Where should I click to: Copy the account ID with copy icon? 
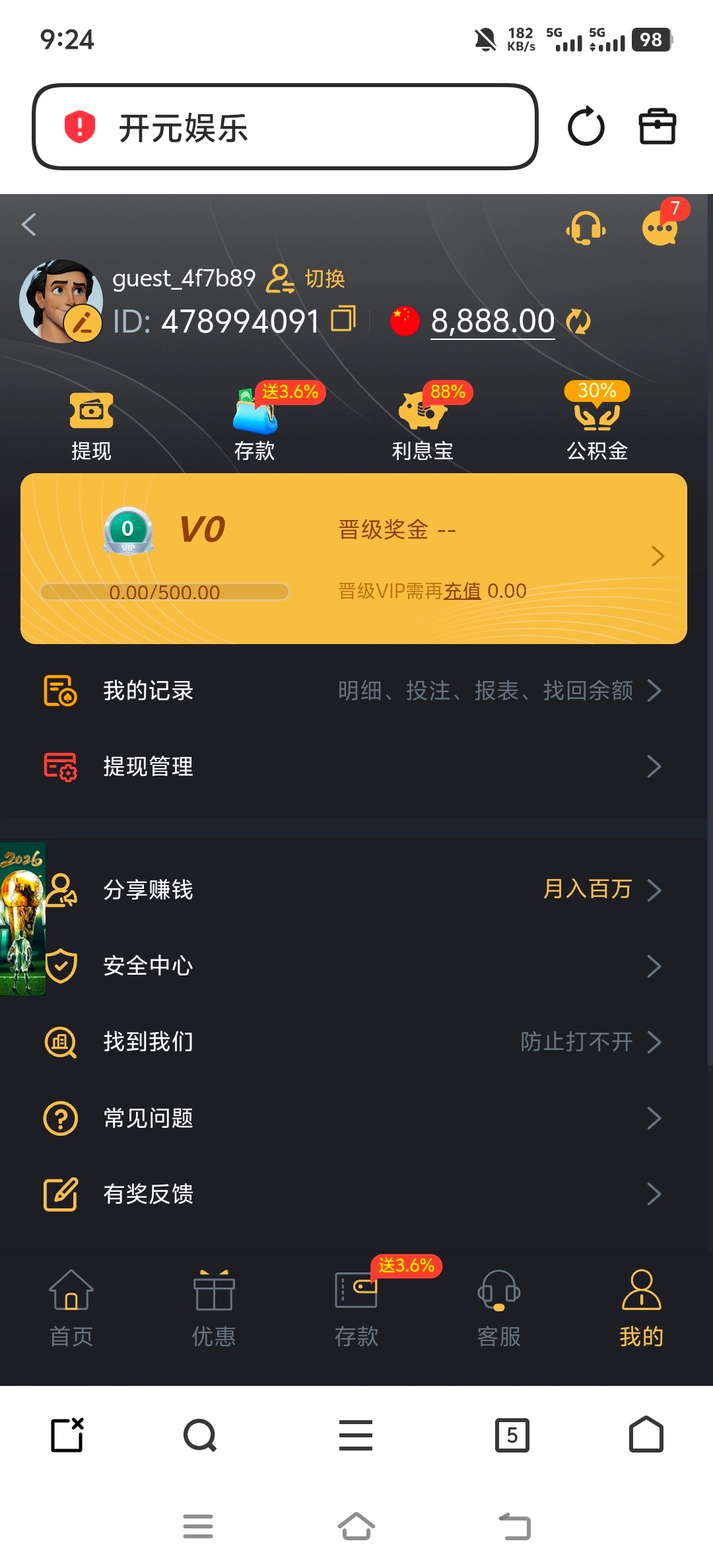point(343,319)
